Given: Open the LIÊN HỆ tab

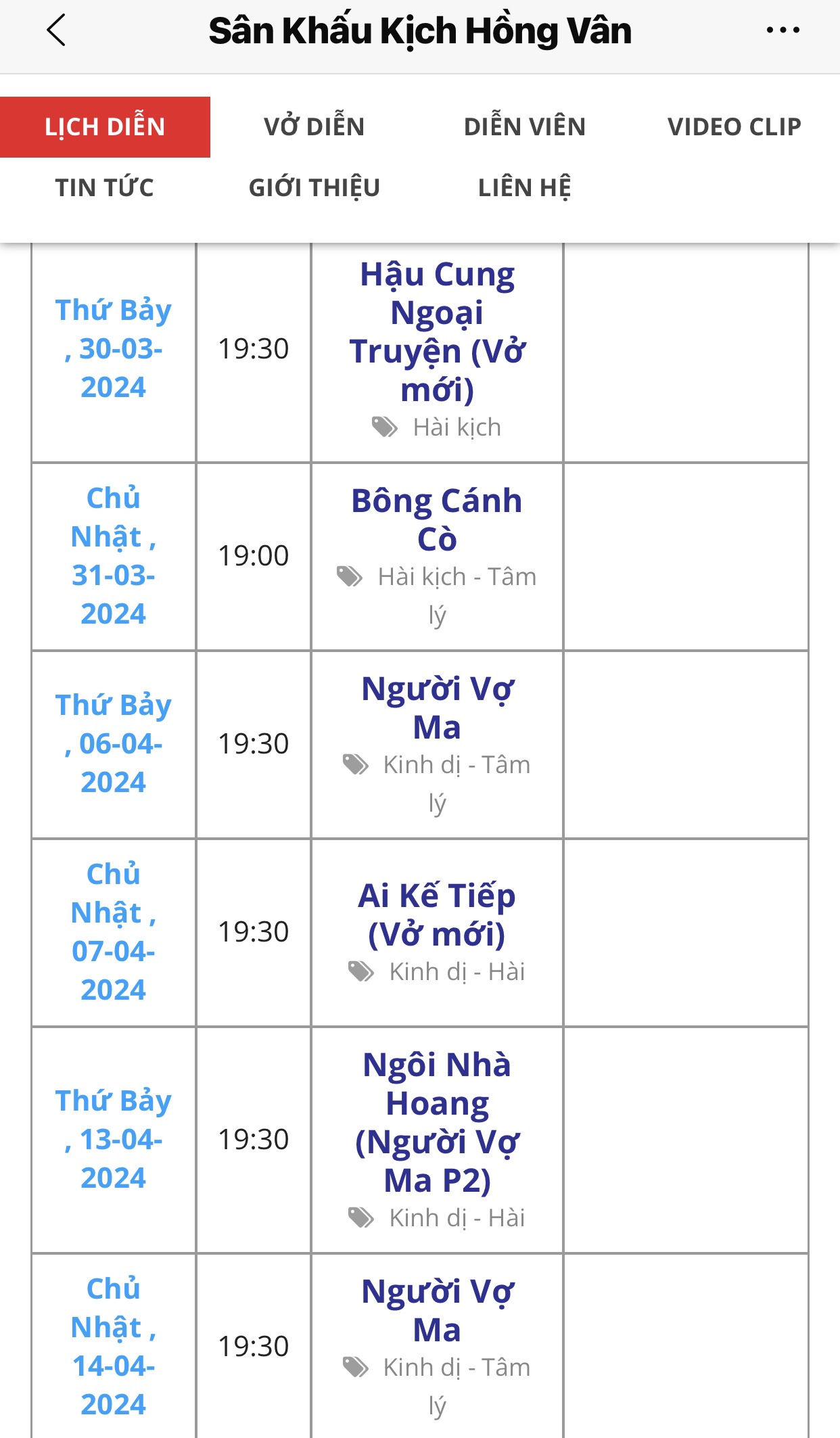Looking at the screenshot, I should click(x=525, y=188).
